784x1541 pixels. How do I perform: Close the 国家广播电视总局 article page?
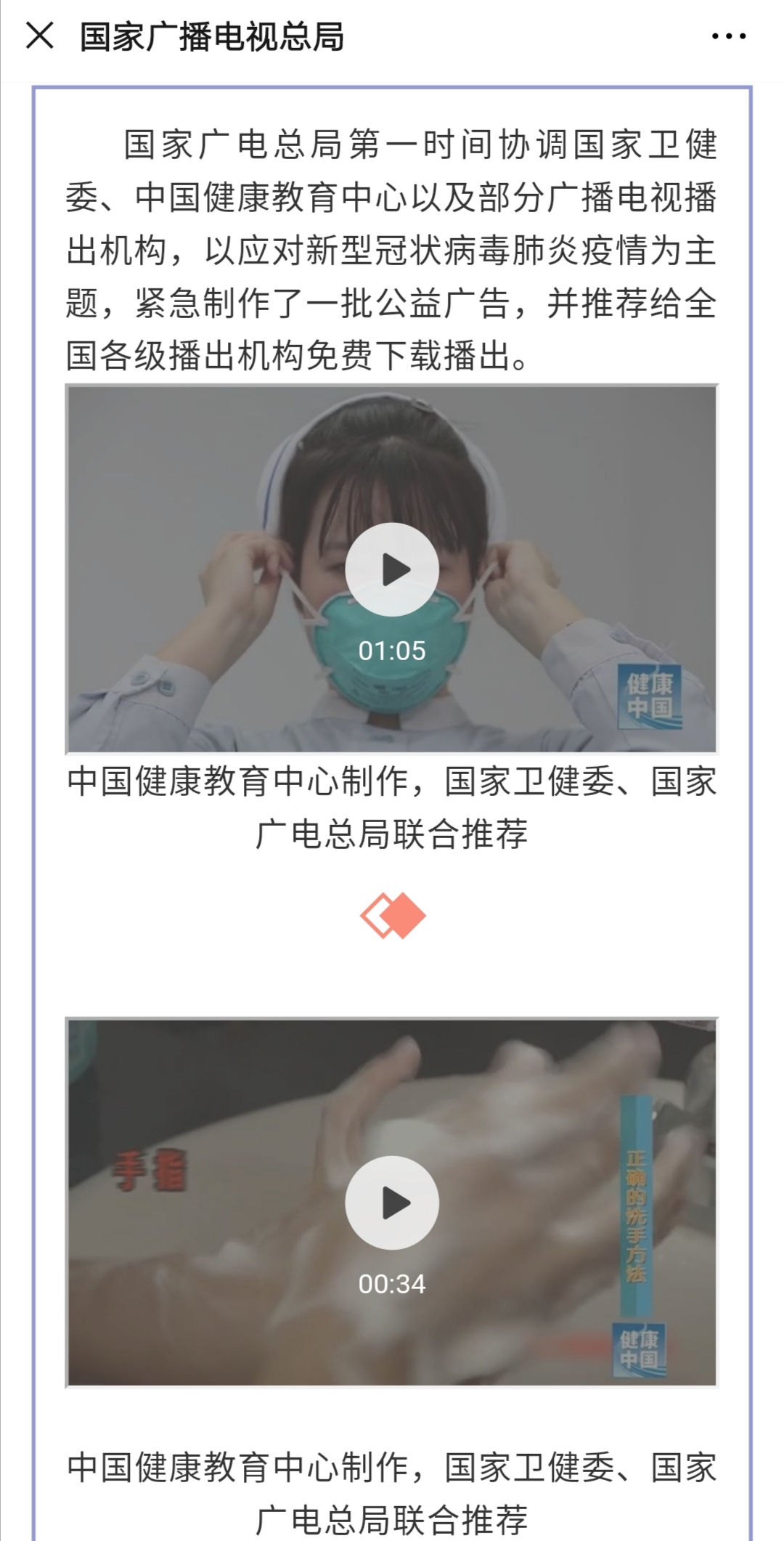(39, 36)
